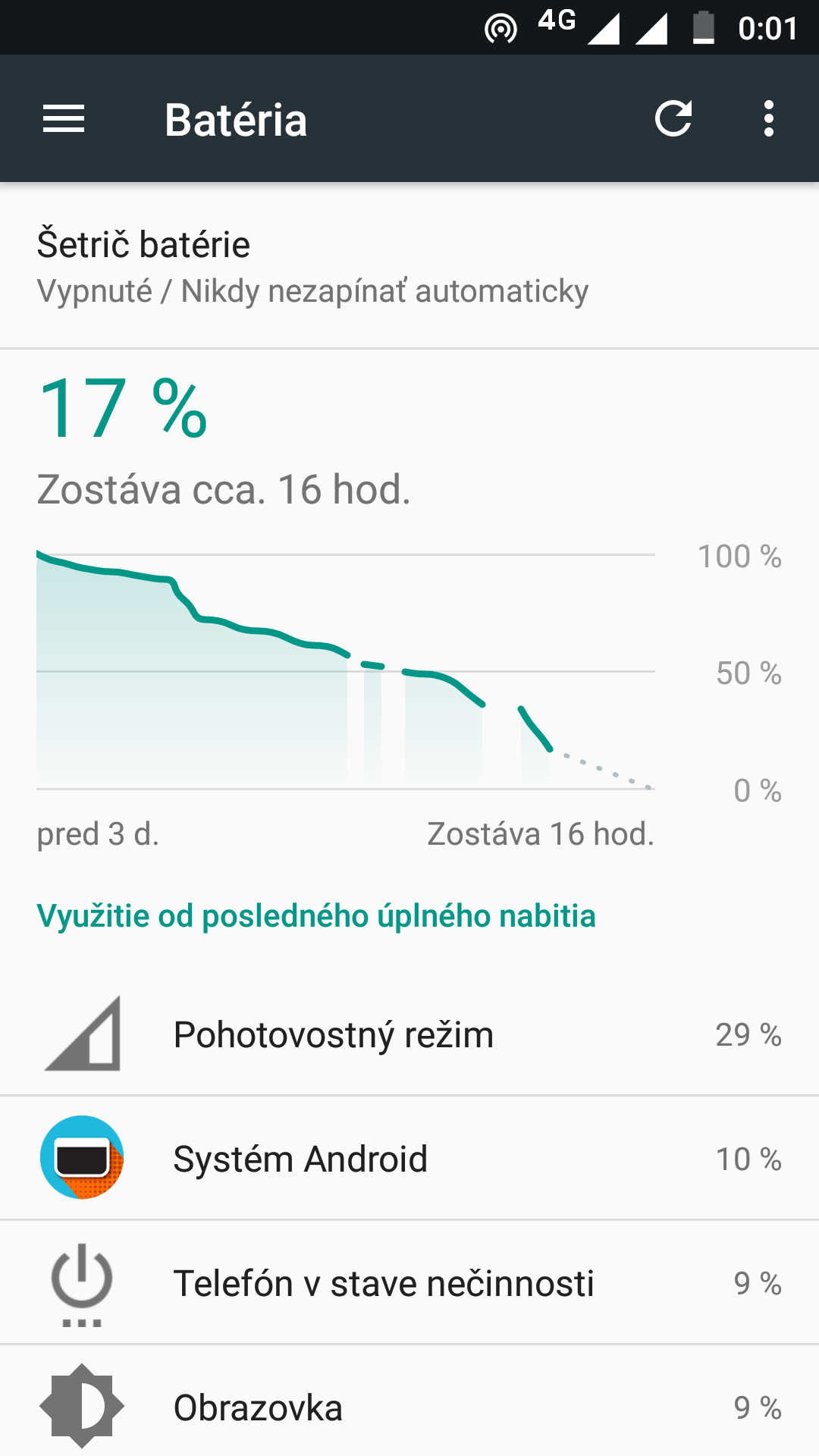Select Telefón v stave nečinnosti
Viewport: 819px width, 1456px height.
tap(409, 1282)
